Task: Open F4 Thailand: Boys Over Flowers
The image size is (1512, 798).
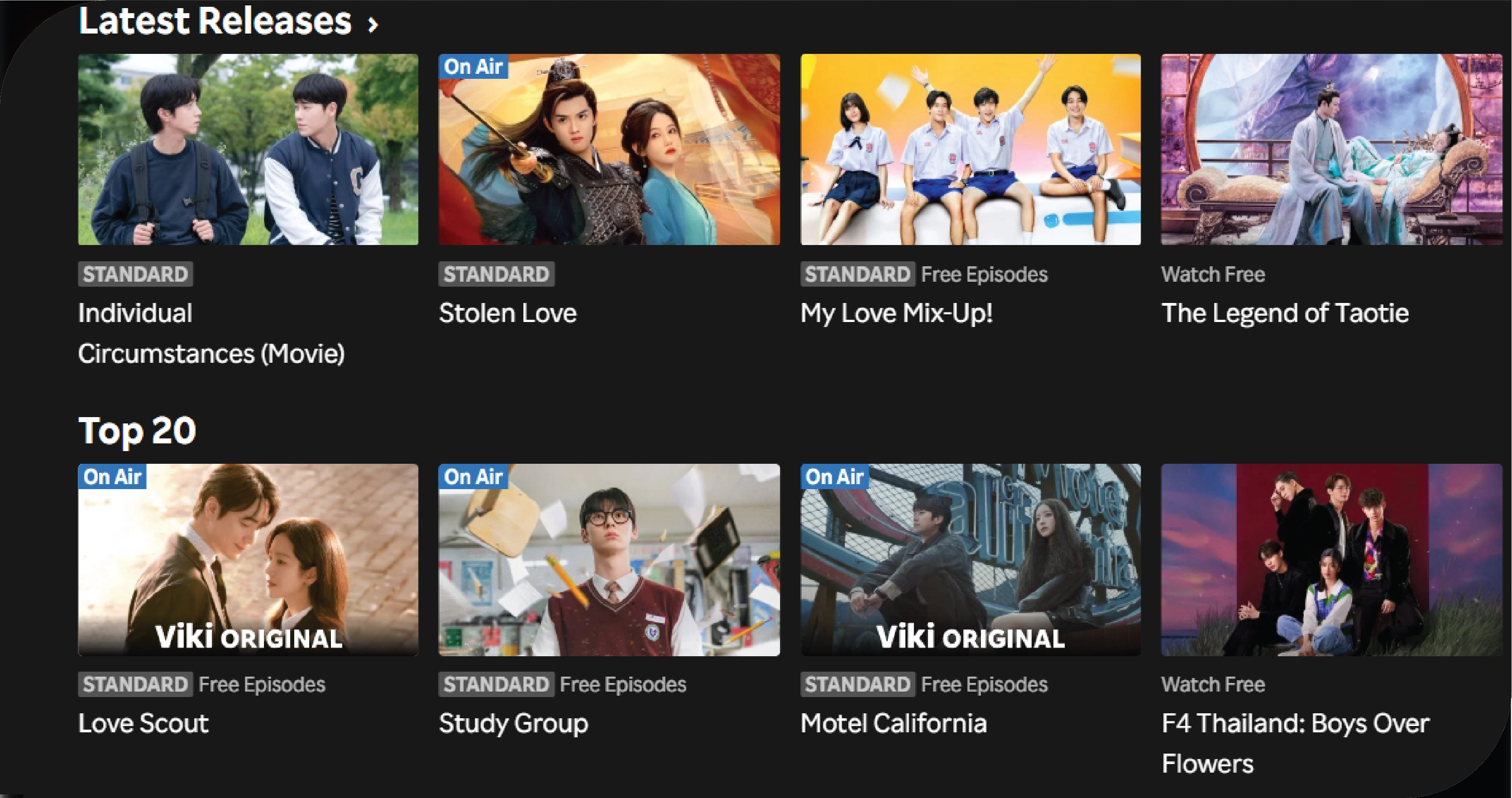Action: click(x=1330, y=560)
